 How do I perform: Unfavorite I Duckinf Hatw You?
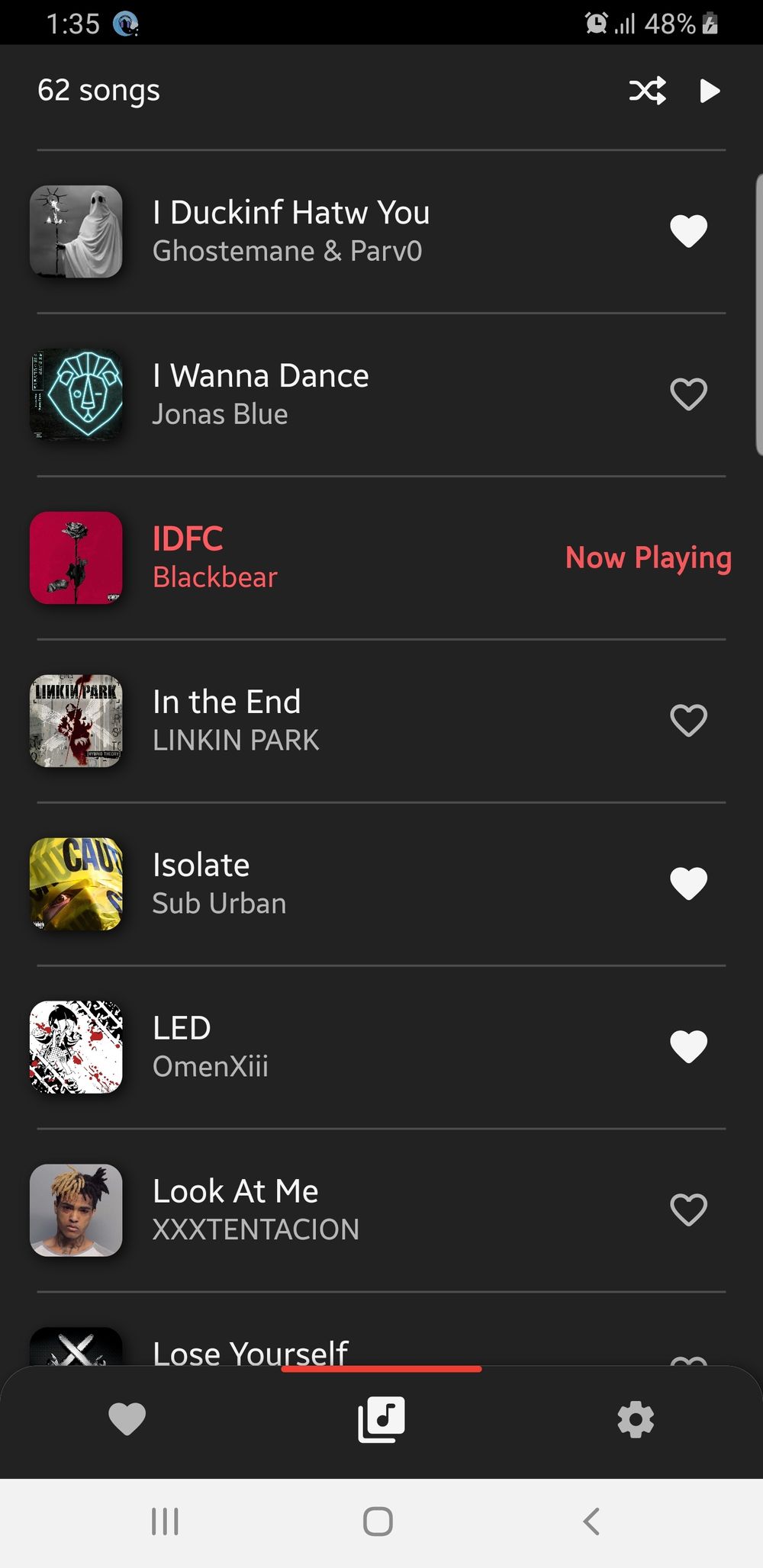[x=688, y=231]
